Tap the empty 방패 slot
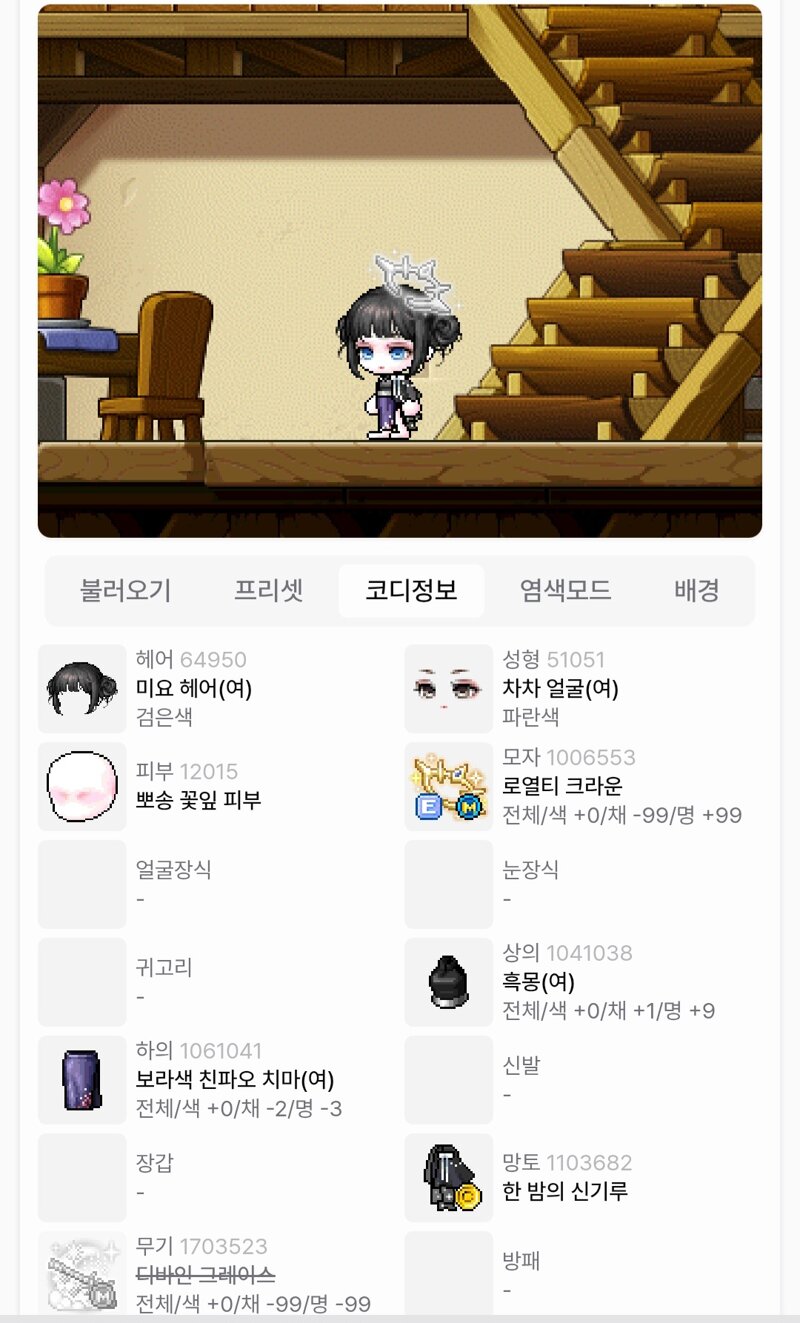Image resolution: width=800 pixels, height=1323 pixels. (449, 1272)
